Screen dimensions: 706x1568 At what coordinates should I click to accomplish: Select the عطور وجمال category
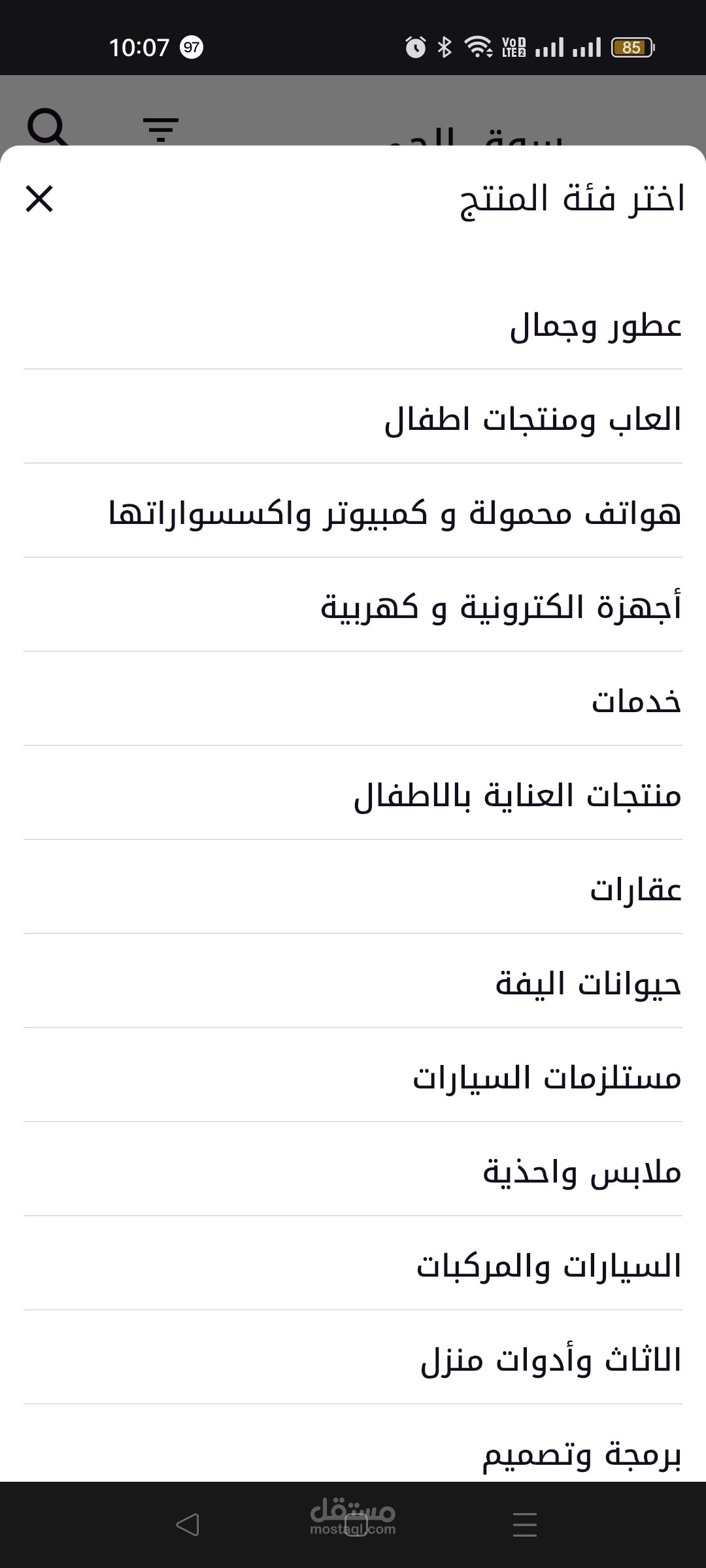(x=595, y=325)
